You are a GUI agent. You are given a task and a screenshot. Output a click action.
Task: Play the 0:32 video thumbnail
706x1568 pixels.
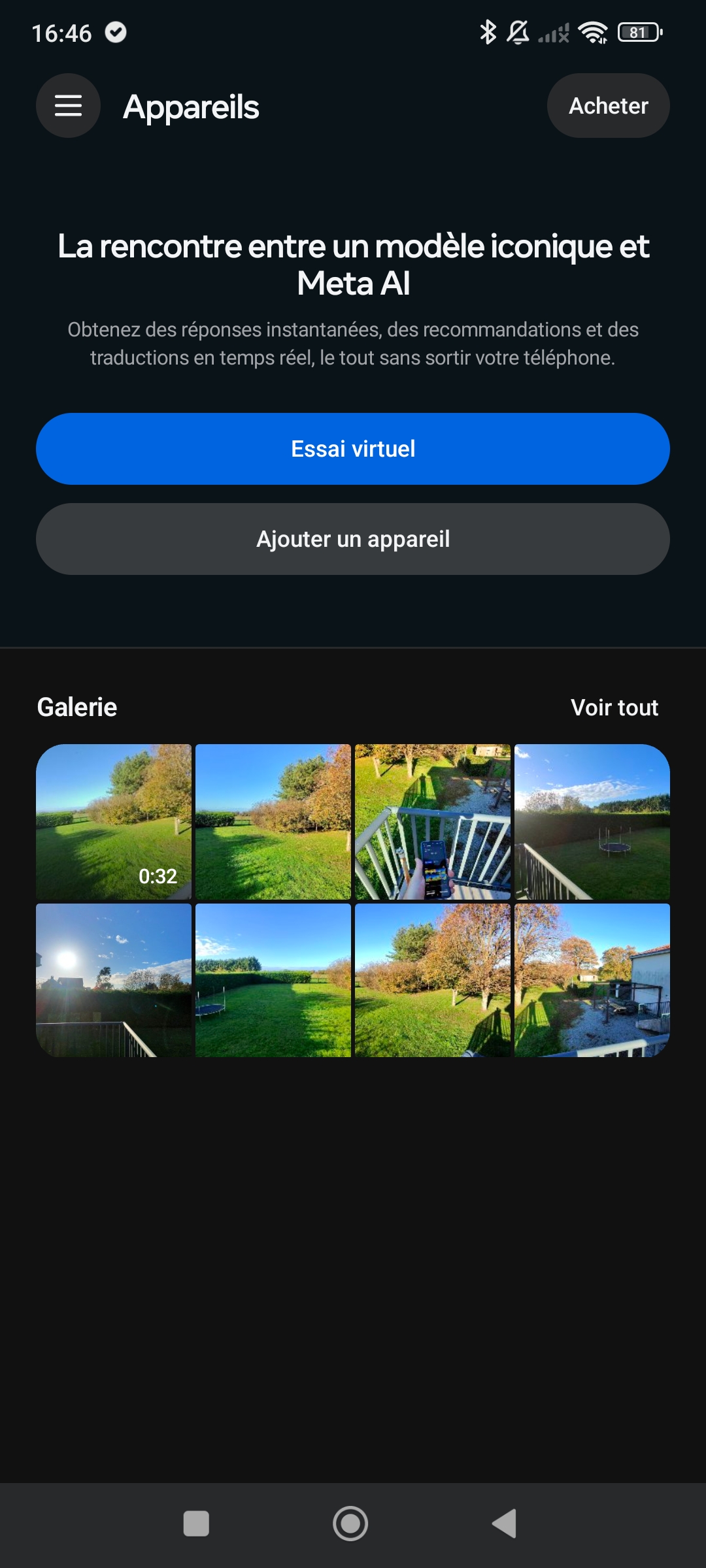[x=114, y=822]
